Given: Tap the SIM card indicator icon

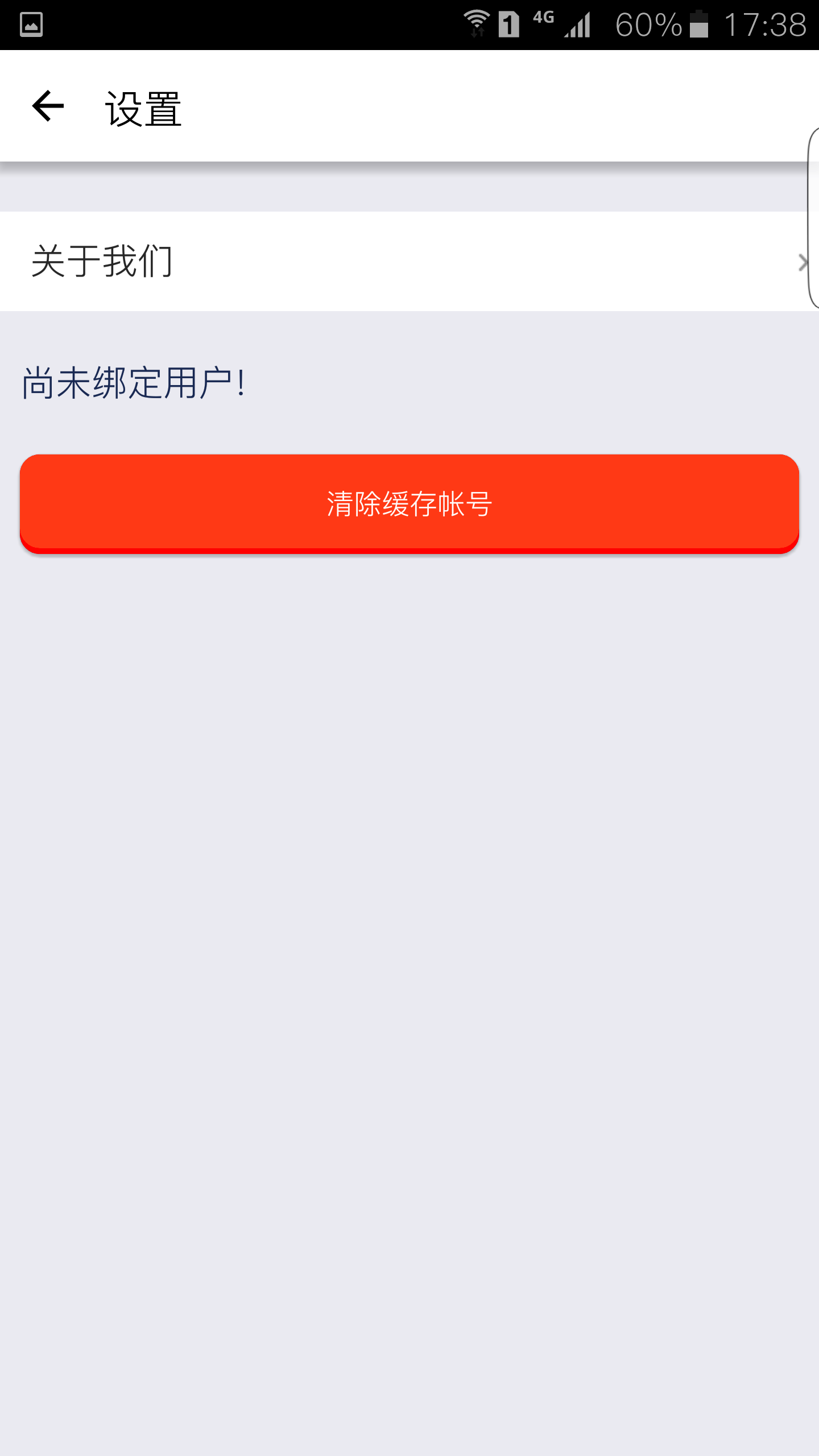Looking at the screenshot, I should click(508, 23).
